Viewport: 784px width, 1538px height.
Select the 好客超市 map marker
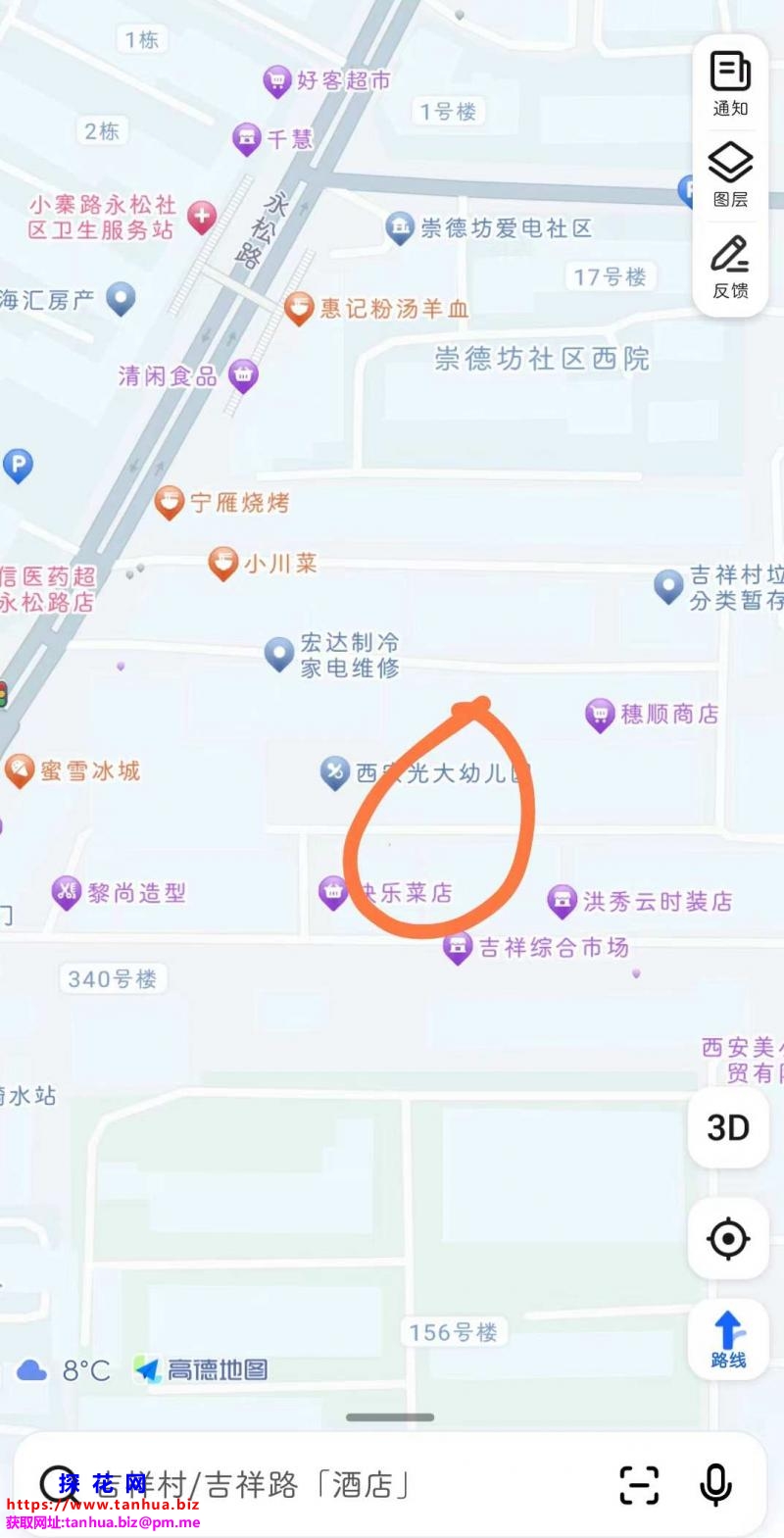pyautogui.click(x=277, y=80)
